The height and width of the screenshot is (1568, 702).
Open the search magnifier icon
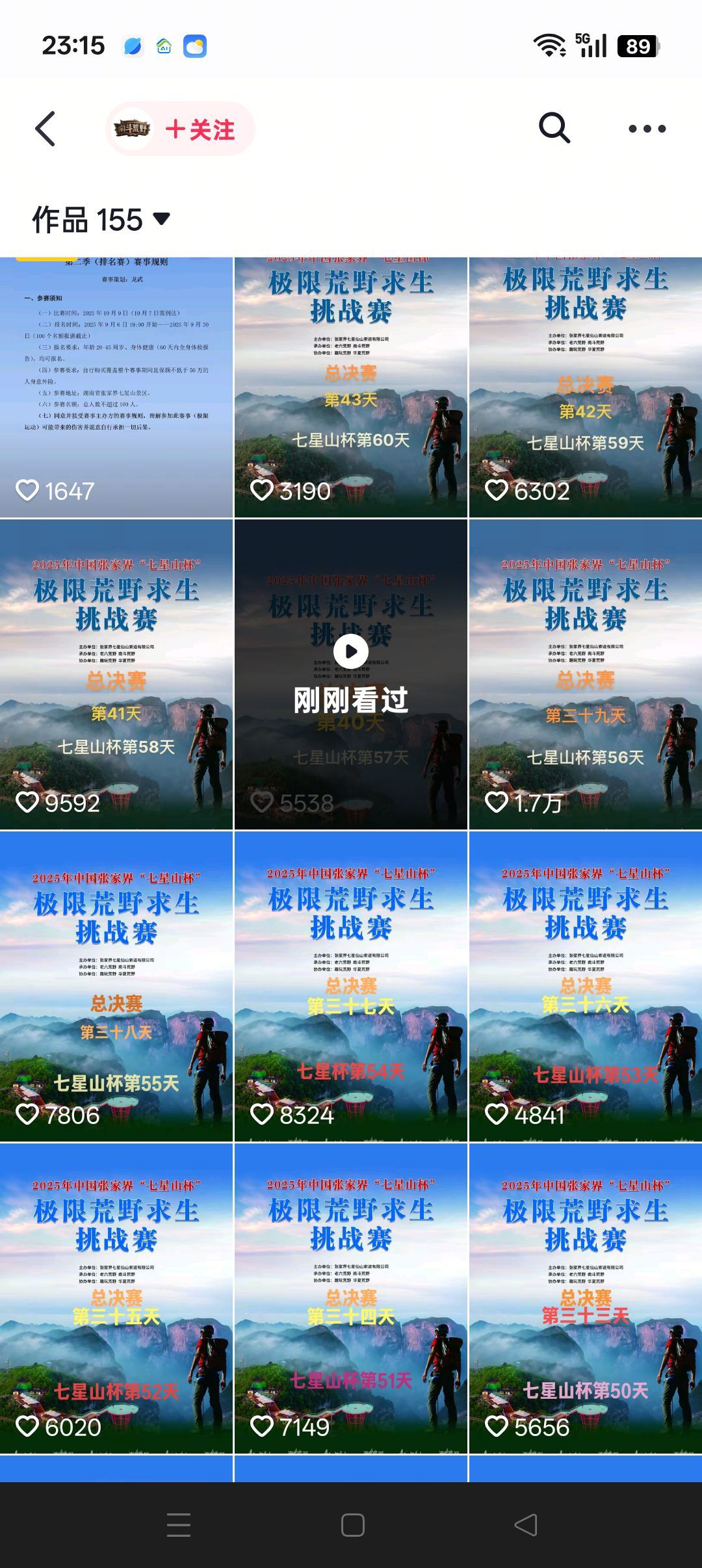(x=554, y=127)
